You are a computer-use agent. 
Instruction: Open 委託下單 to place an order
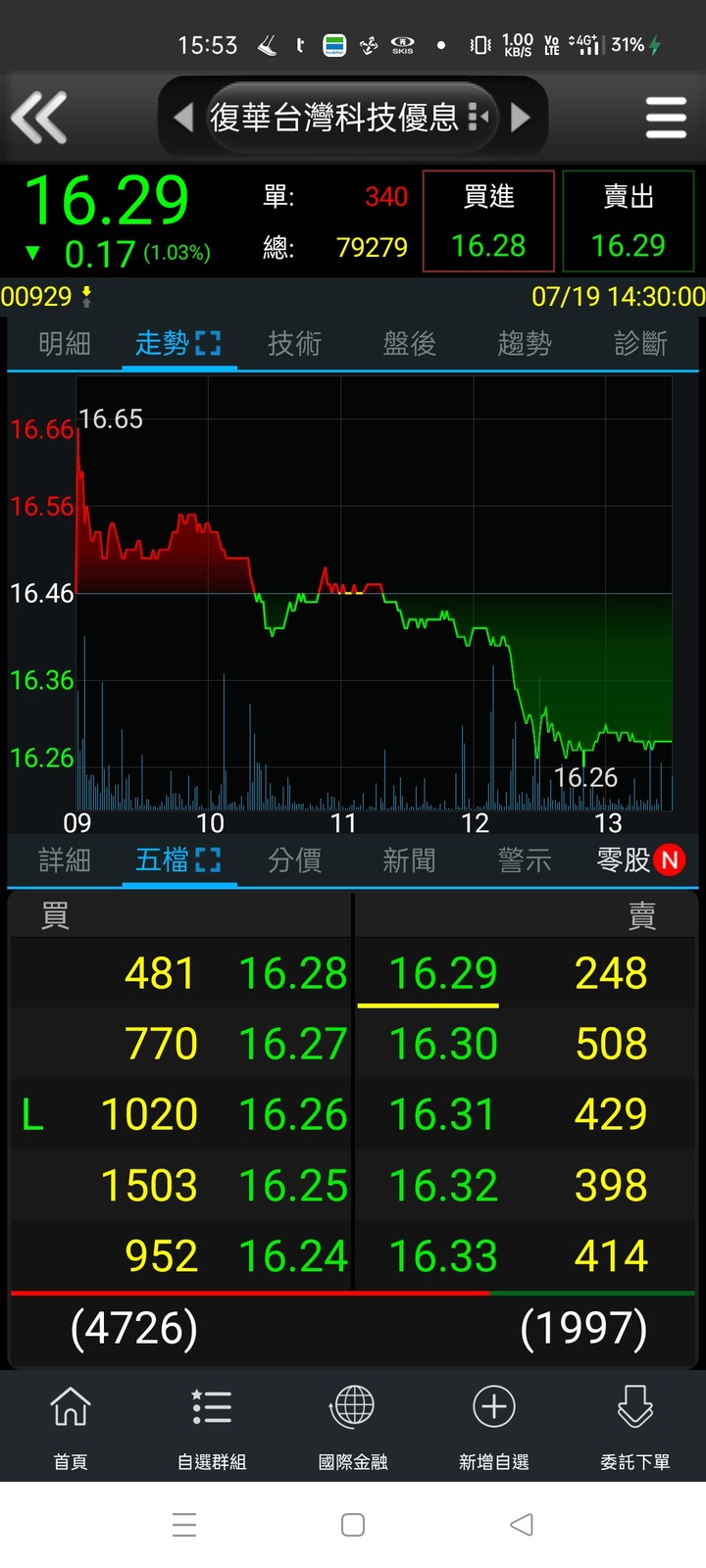coord(635,1426)
